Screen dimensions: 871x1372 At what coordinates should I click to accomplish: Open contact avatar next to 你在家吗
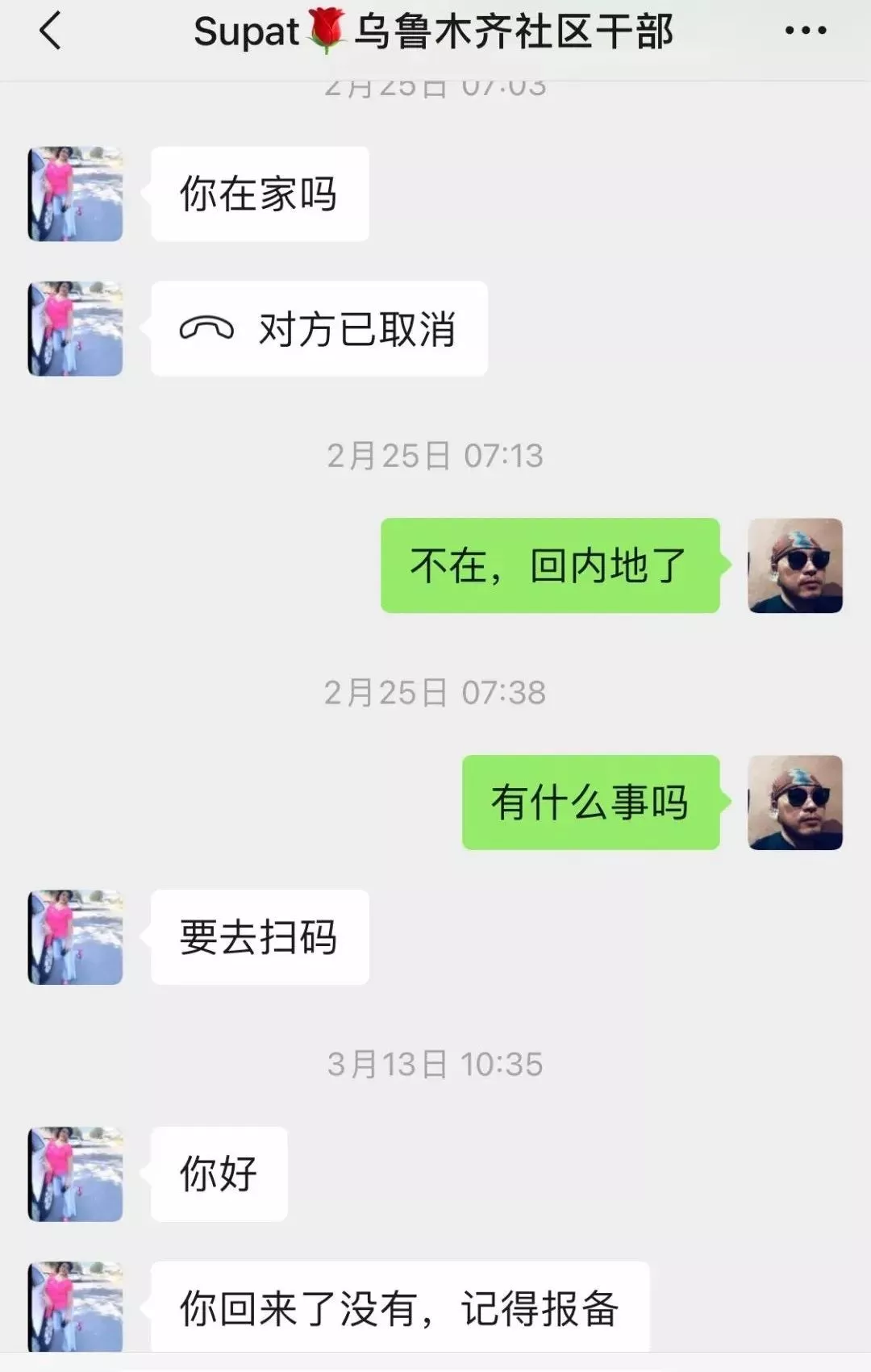[x=75, y=194]
